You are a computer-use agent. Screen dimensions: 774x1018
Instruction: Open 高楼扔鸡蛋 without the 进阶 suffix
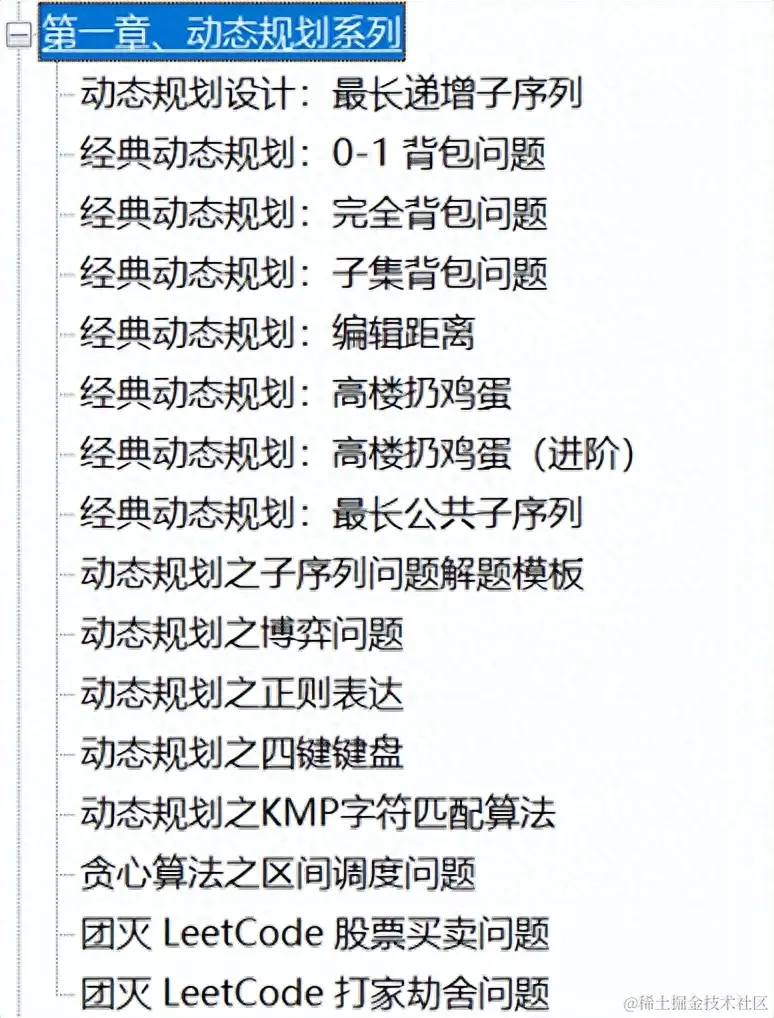pyautogui.click(x=296, y=394)
